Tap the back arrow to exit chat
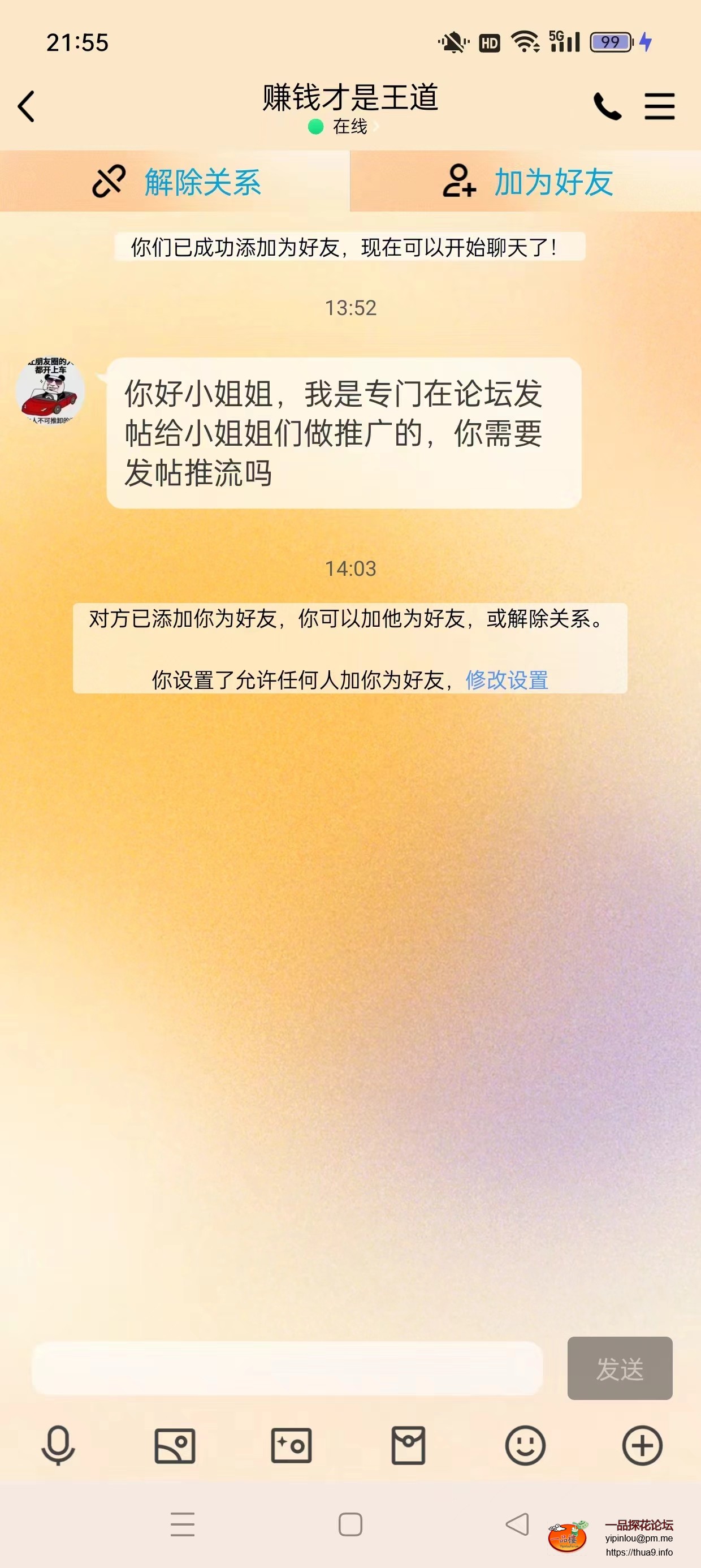This screenshot has width=701, height=1568. [x=25, y=105]
